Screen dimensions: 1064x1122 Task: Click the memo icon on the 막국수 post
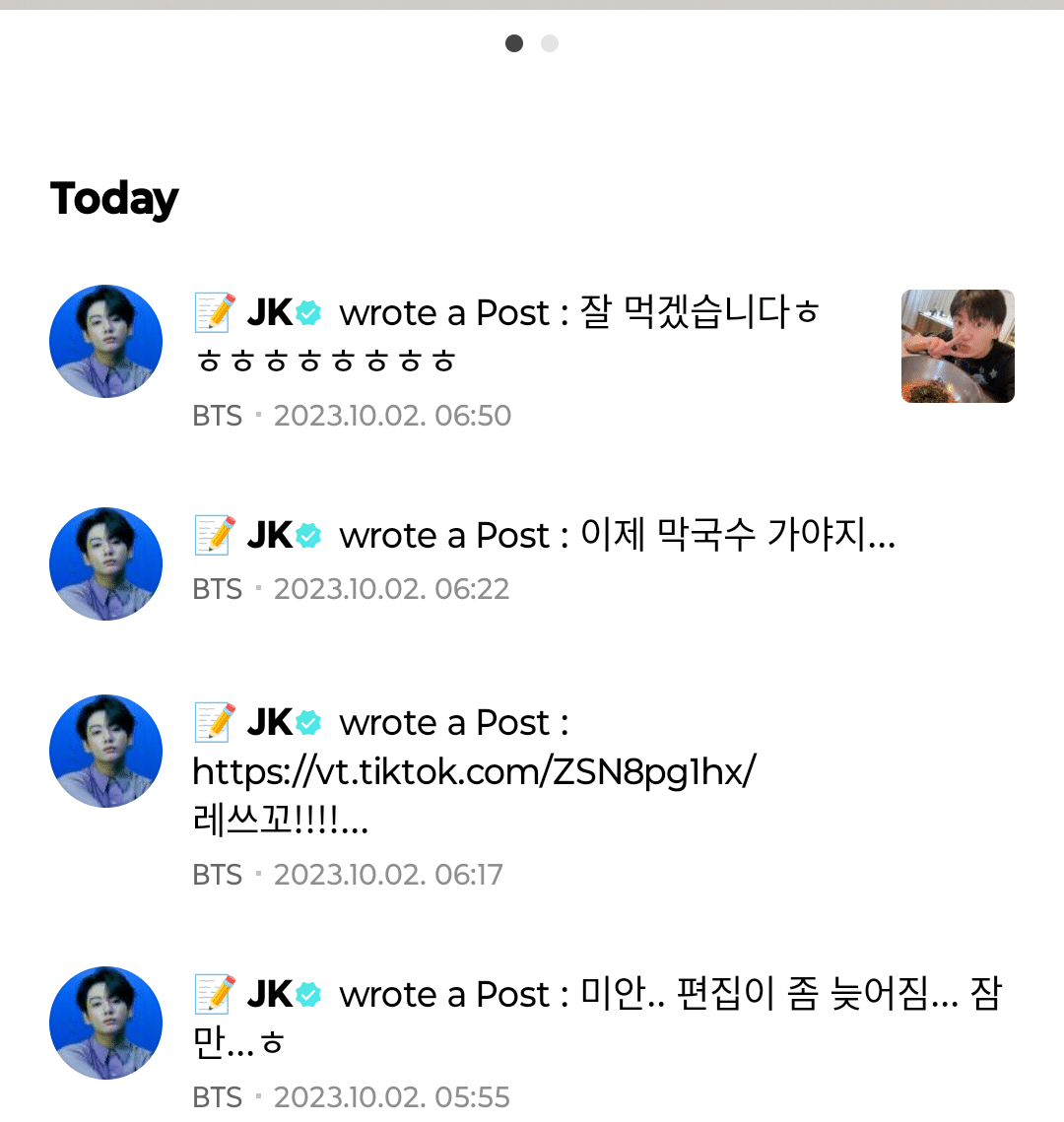pyautogui.click(x=211, y=534)
